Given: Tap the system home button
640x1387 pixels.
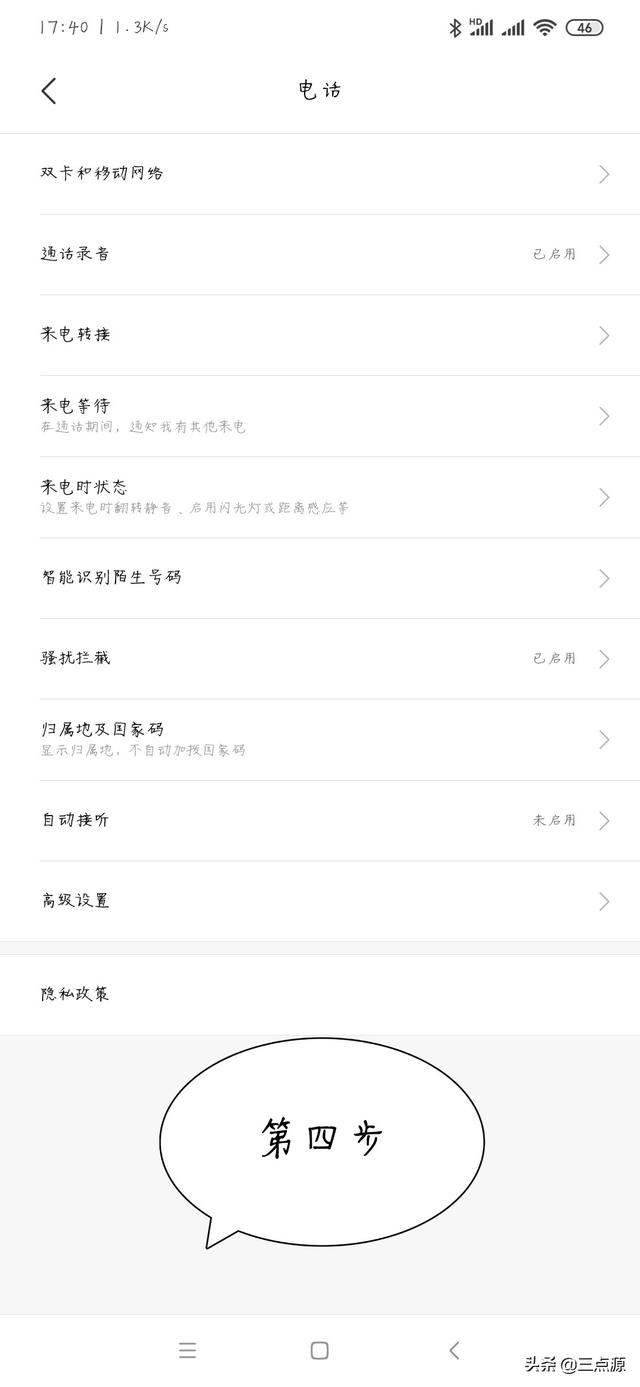Looking at the screenshot, I should click(x=320, y=1351).
